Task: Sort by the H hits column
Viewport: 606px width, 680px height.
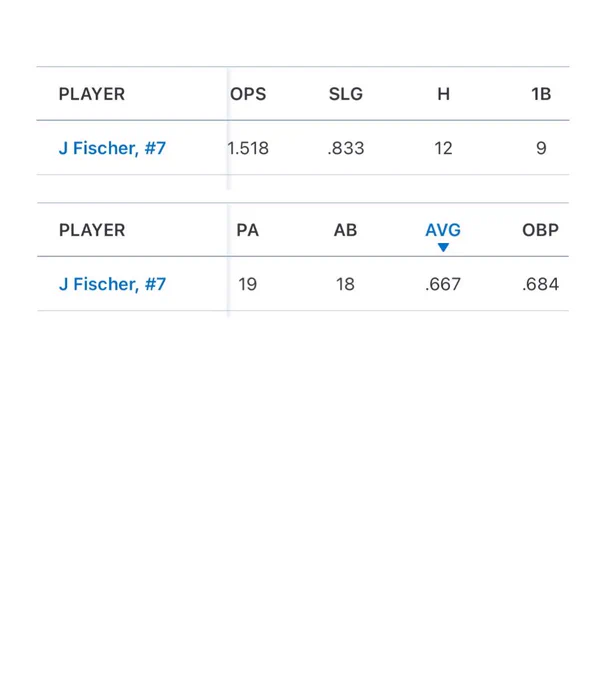Action: point(443,94)
